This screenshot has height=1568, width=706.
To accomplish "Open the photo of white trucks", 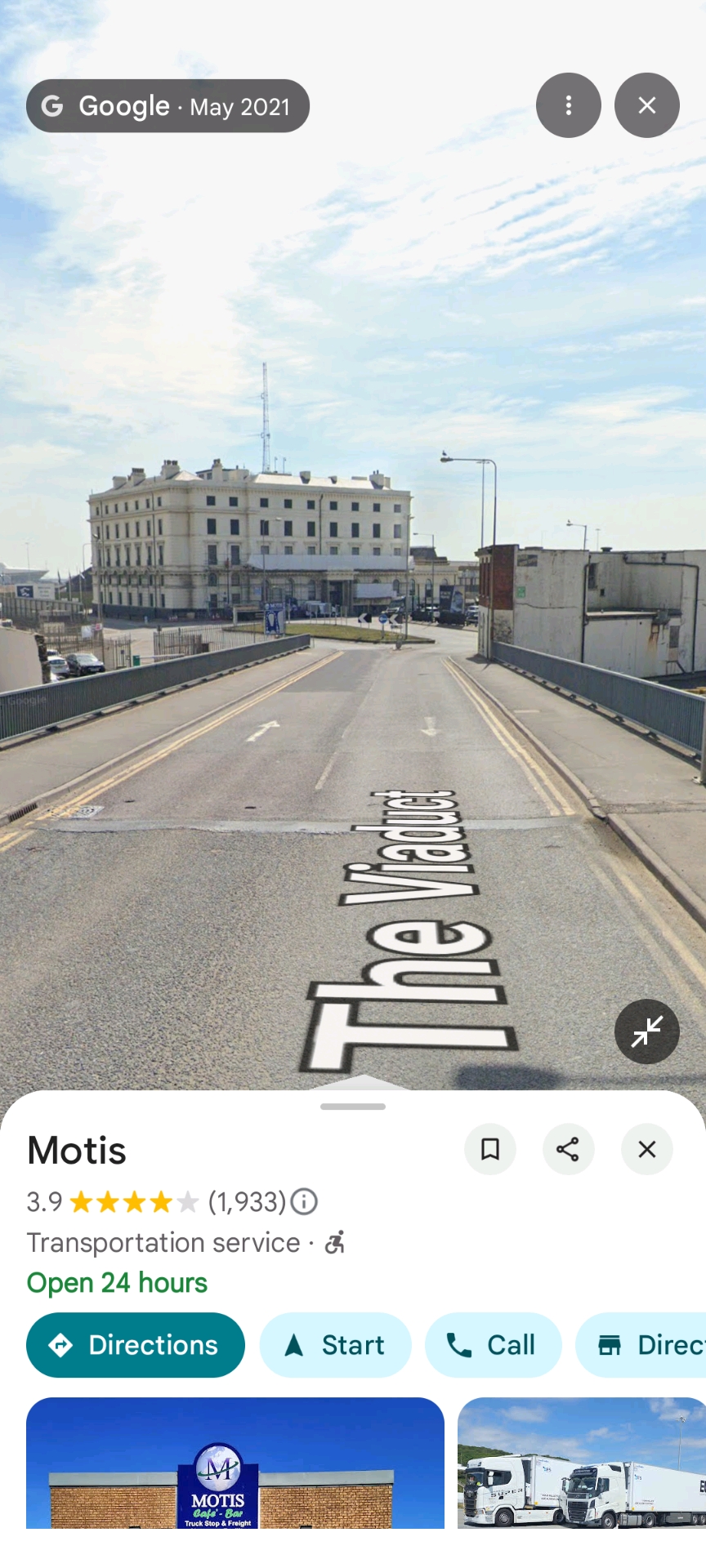I will [582, 1462].
